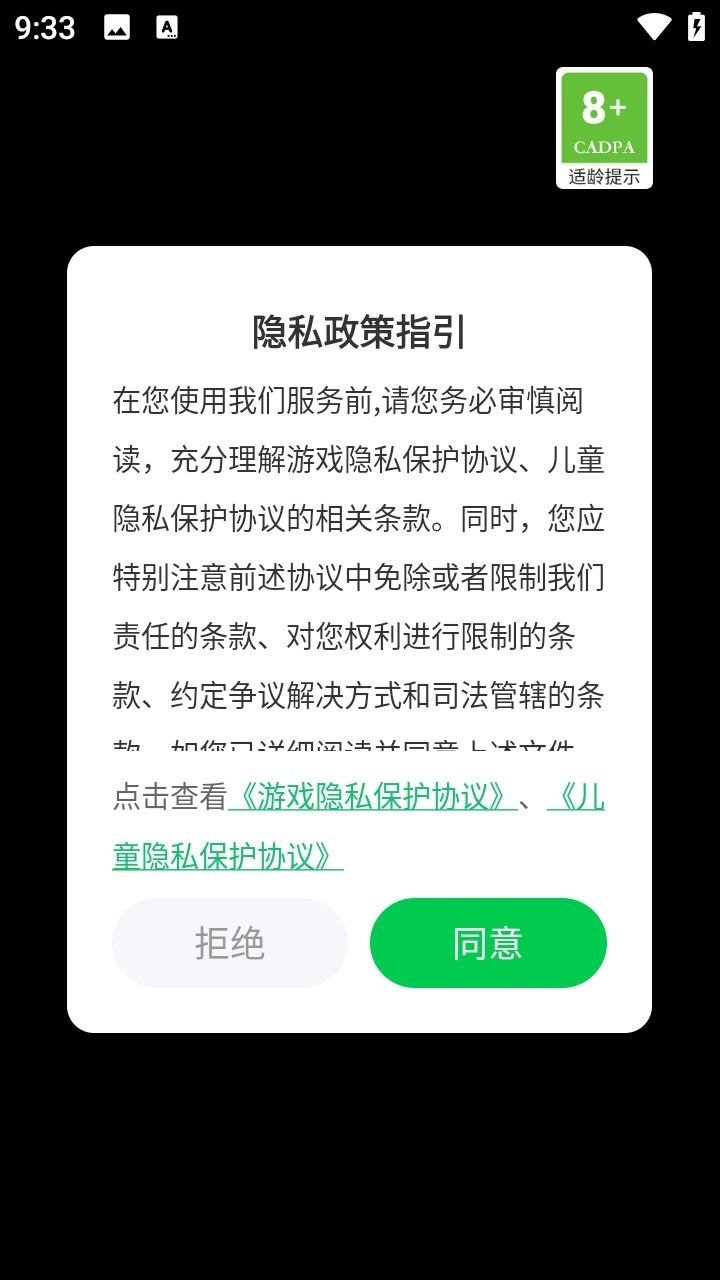720x1280 pixels.
Task: Open the 《游戏隐私保护协议》 link
Action: 372,798
